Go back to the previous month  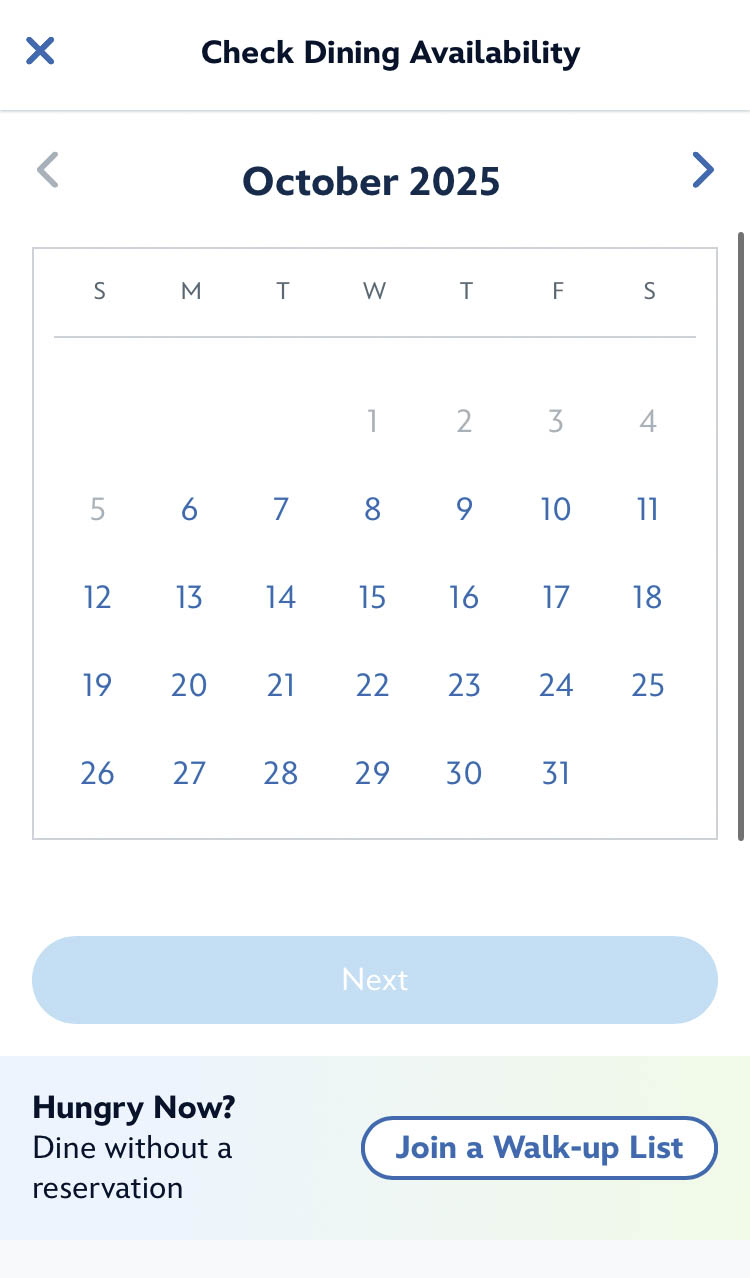(47, 170)
